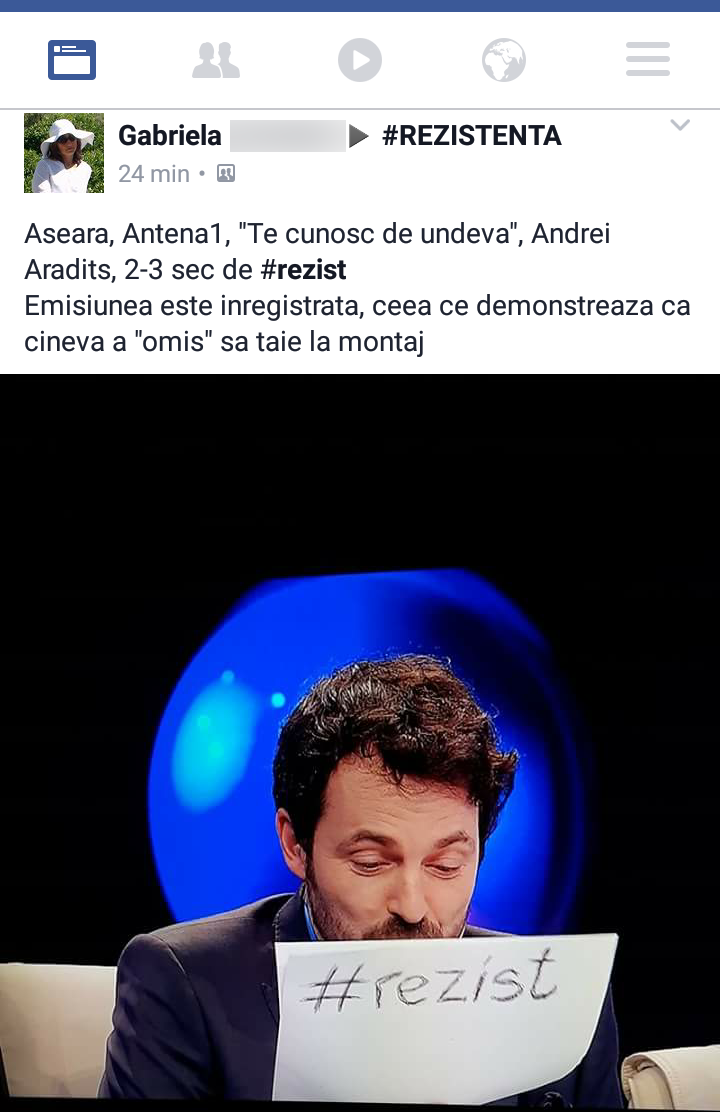Screen dimensions: 720x1112
Task: Open the Friend Requests tab
Action: coord(216,60)
